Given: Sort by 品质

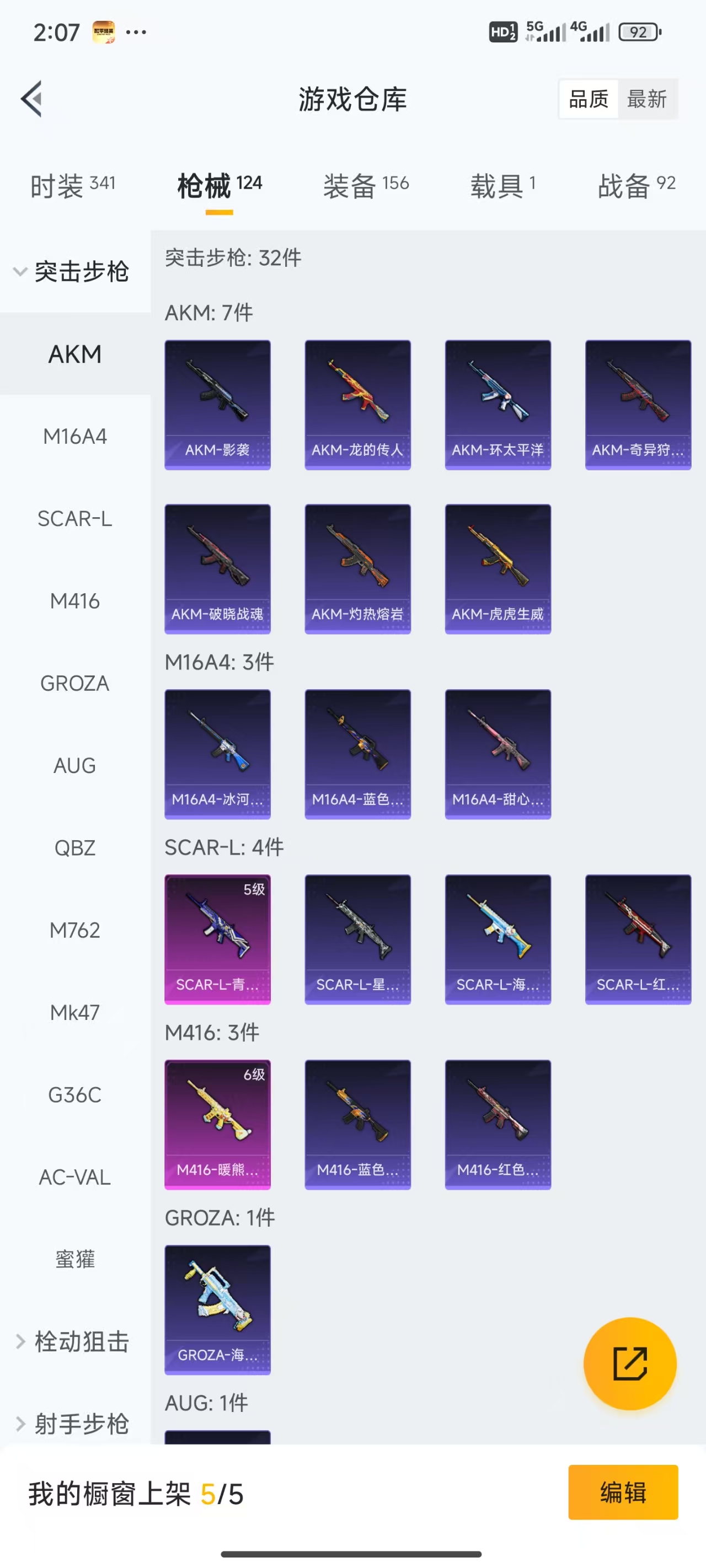Looking at the screenshot, I should [589, 99].
